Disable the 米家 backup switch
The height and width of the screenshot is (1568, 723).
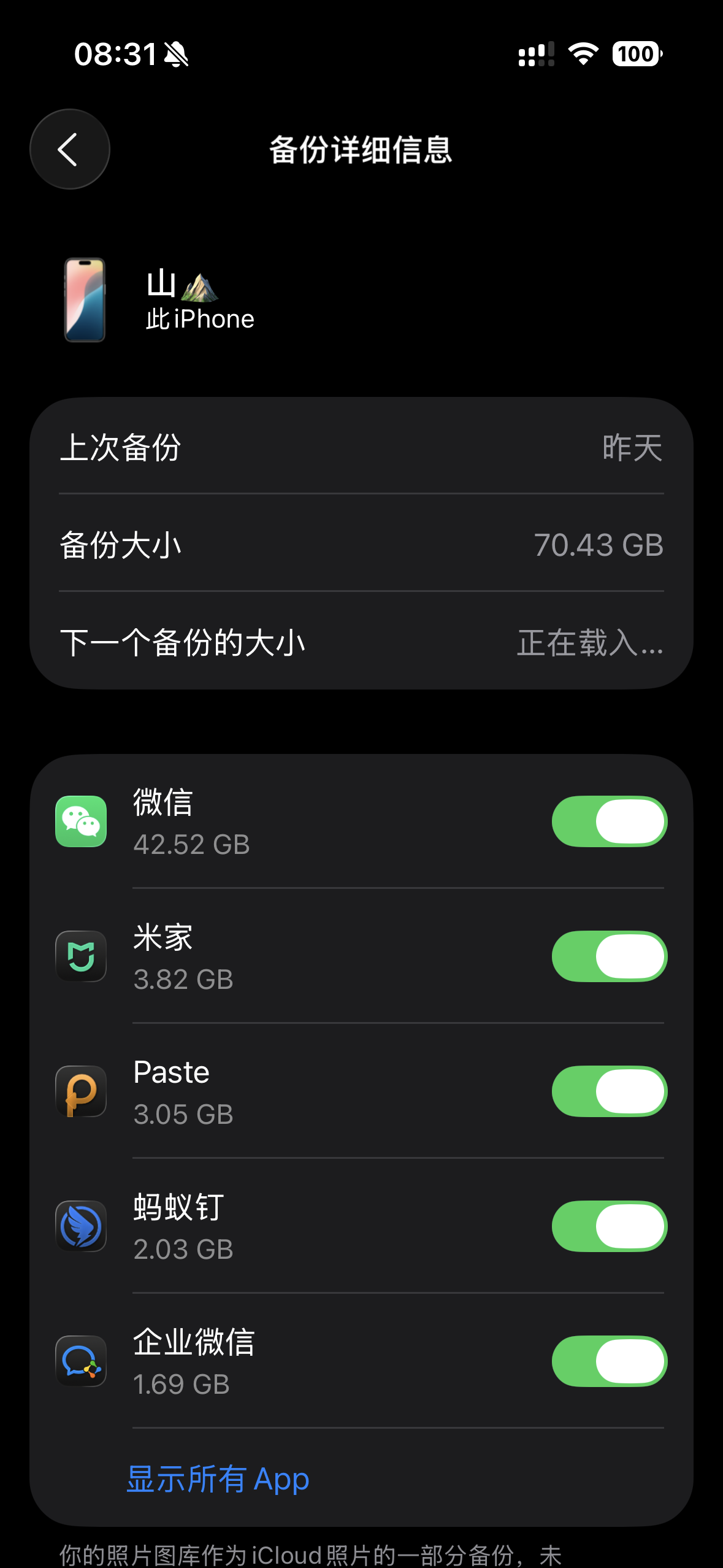[609, 956]
